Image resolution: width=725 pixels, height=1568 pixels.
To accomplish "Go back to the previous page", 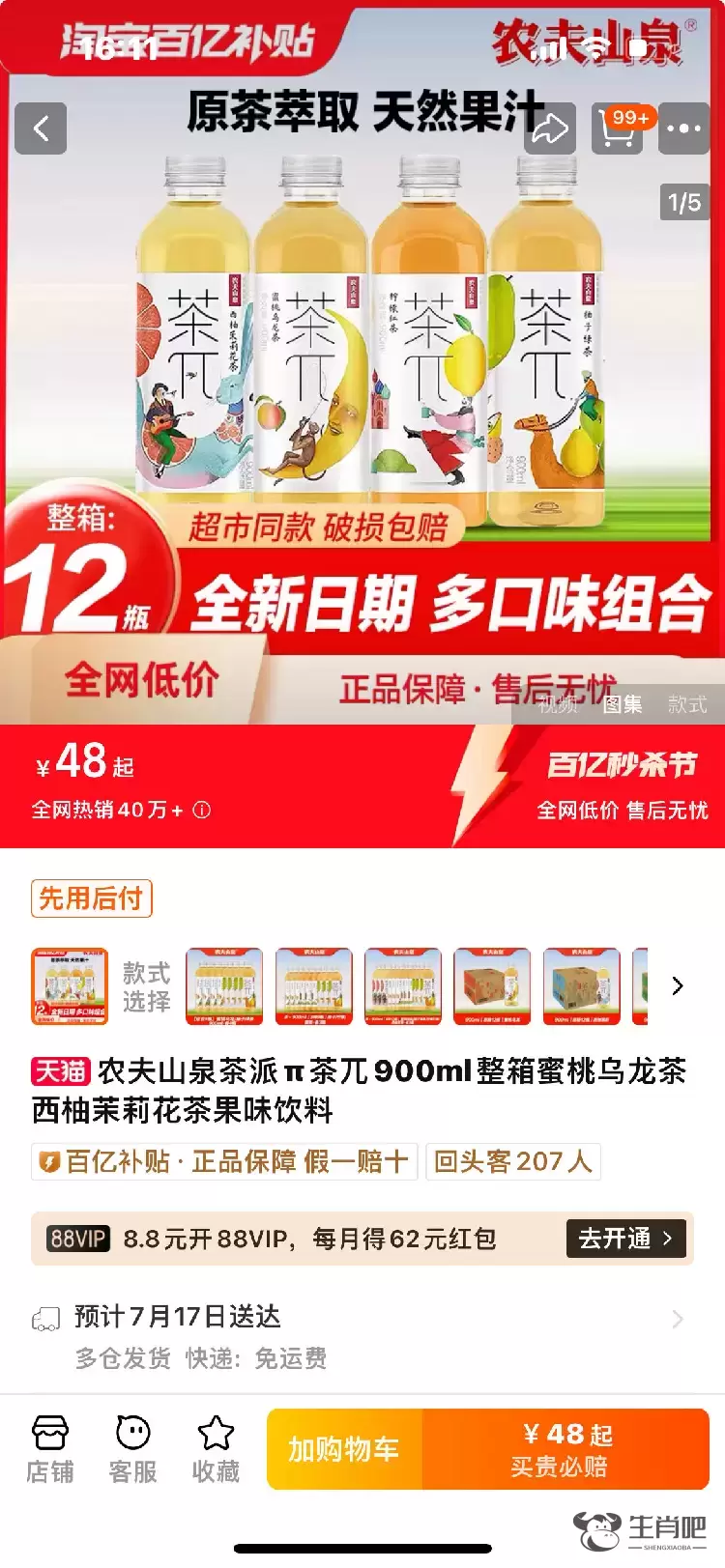I will (x=41, y=128).
